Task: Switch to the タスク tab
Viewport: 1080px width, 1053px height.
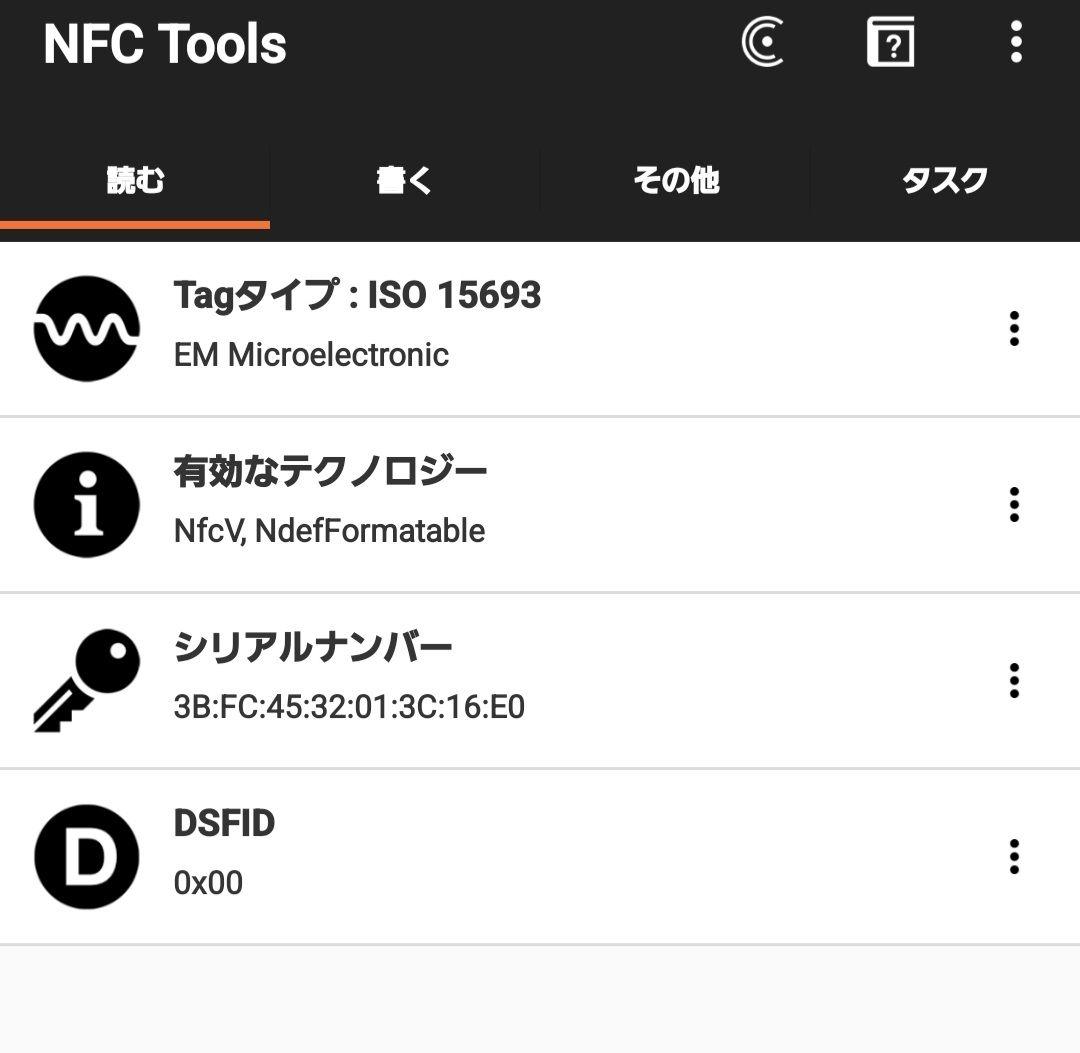Action: 945,180
